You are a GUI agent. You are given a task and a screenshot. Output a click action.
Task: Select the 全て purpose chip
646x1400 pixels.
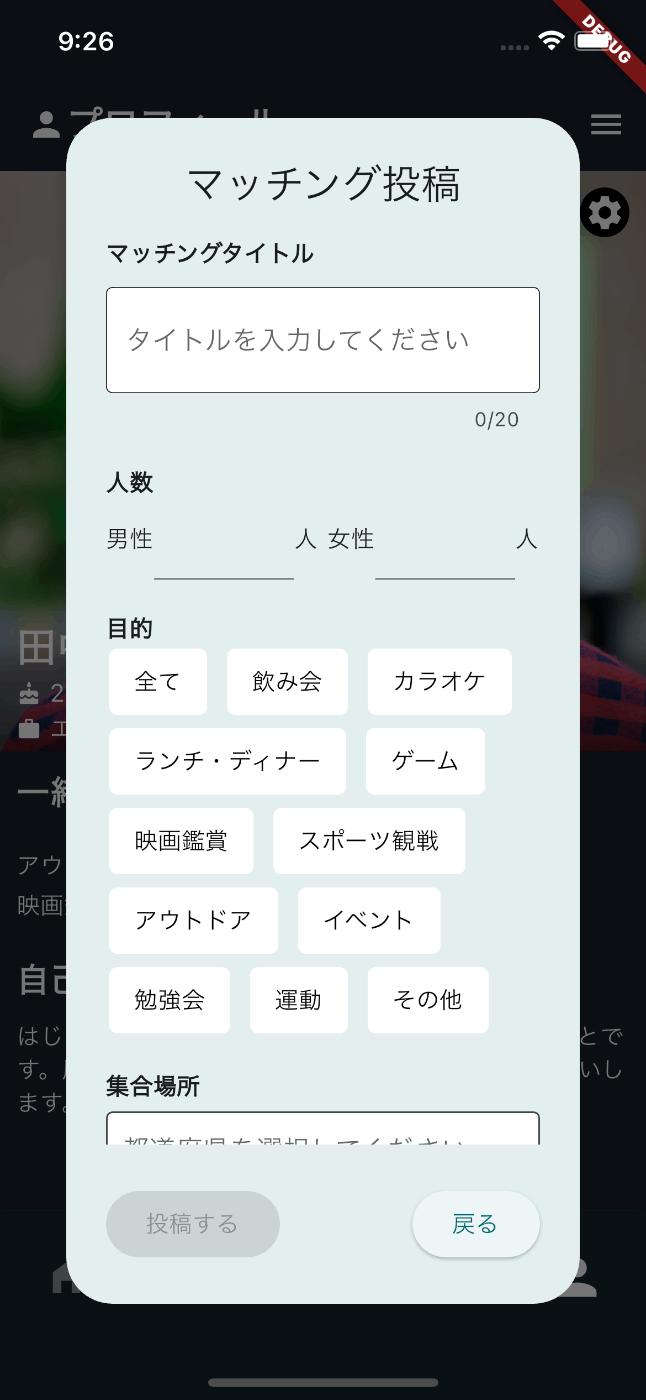(158, 682)
